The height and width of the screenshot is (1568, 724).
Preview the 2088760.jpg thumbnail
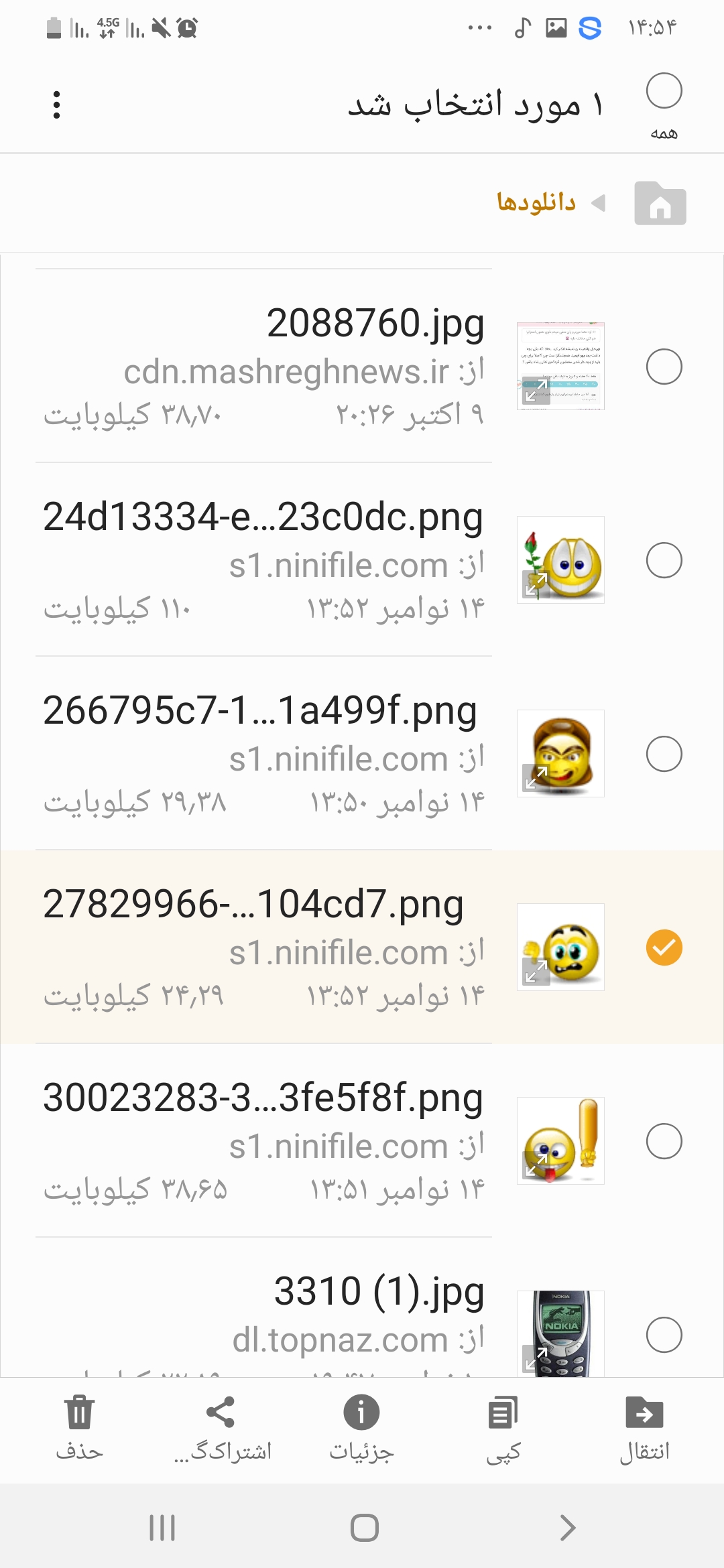coord(560,366)
